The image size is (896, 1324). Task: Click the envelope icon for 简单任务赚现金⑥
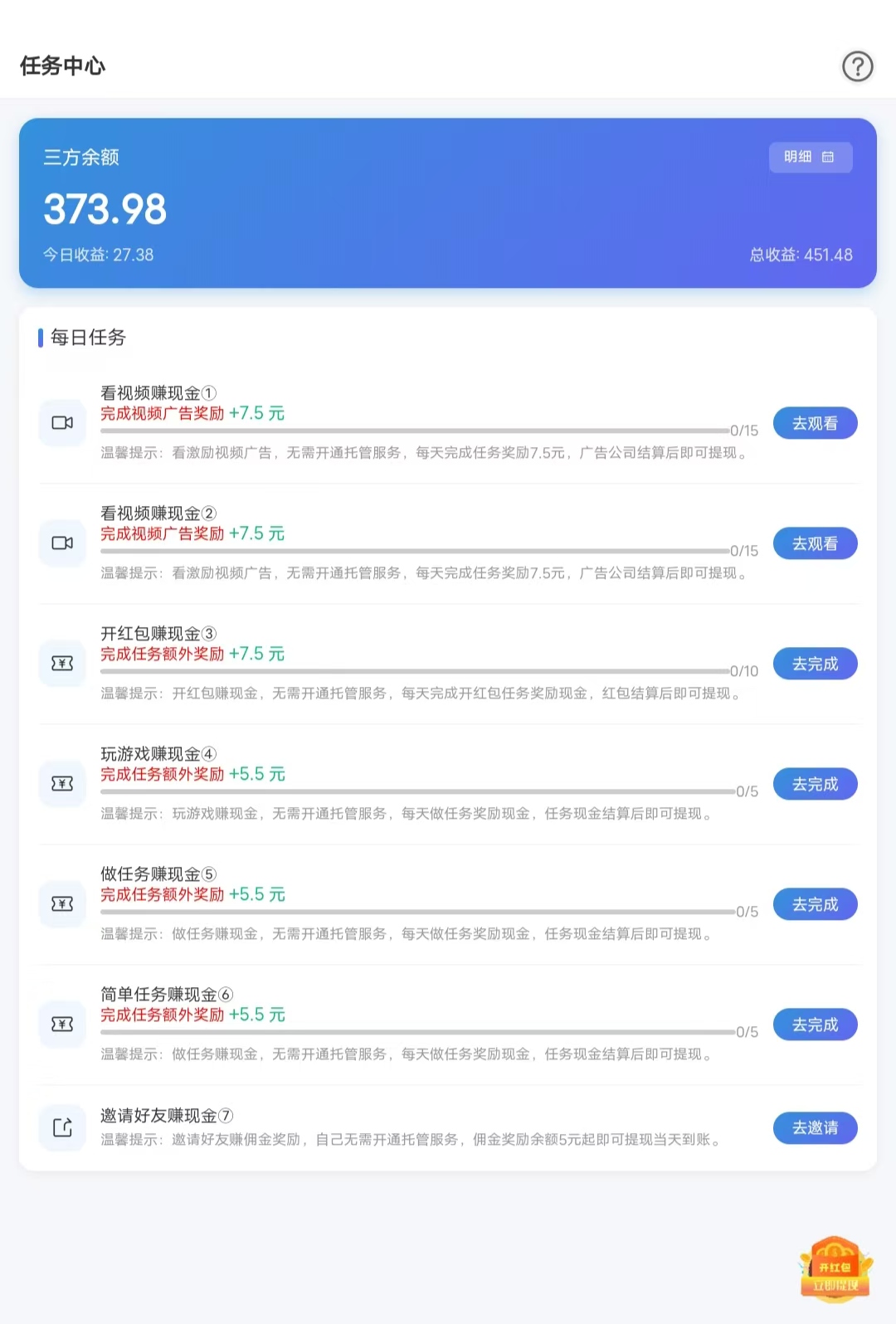[62, 1025]
